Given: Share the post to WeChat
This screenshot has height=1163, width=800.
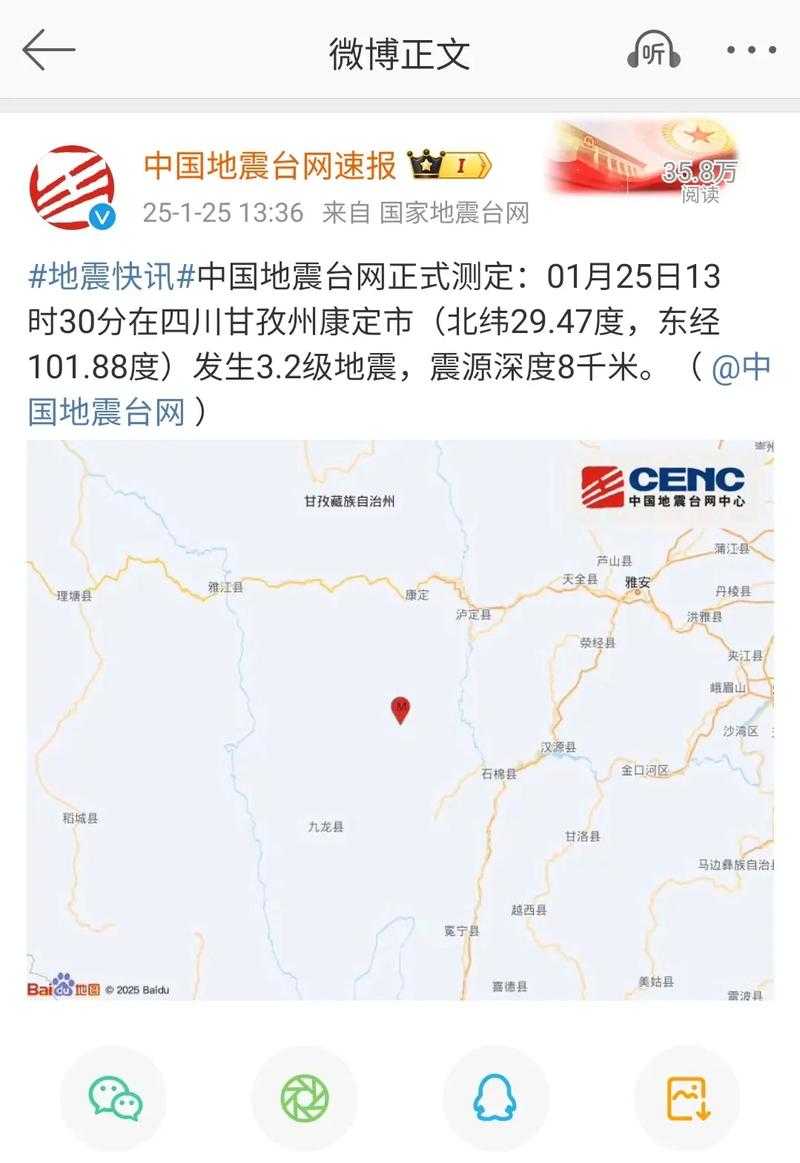Looking at the screenshot, I should (x=113, y=1099).
